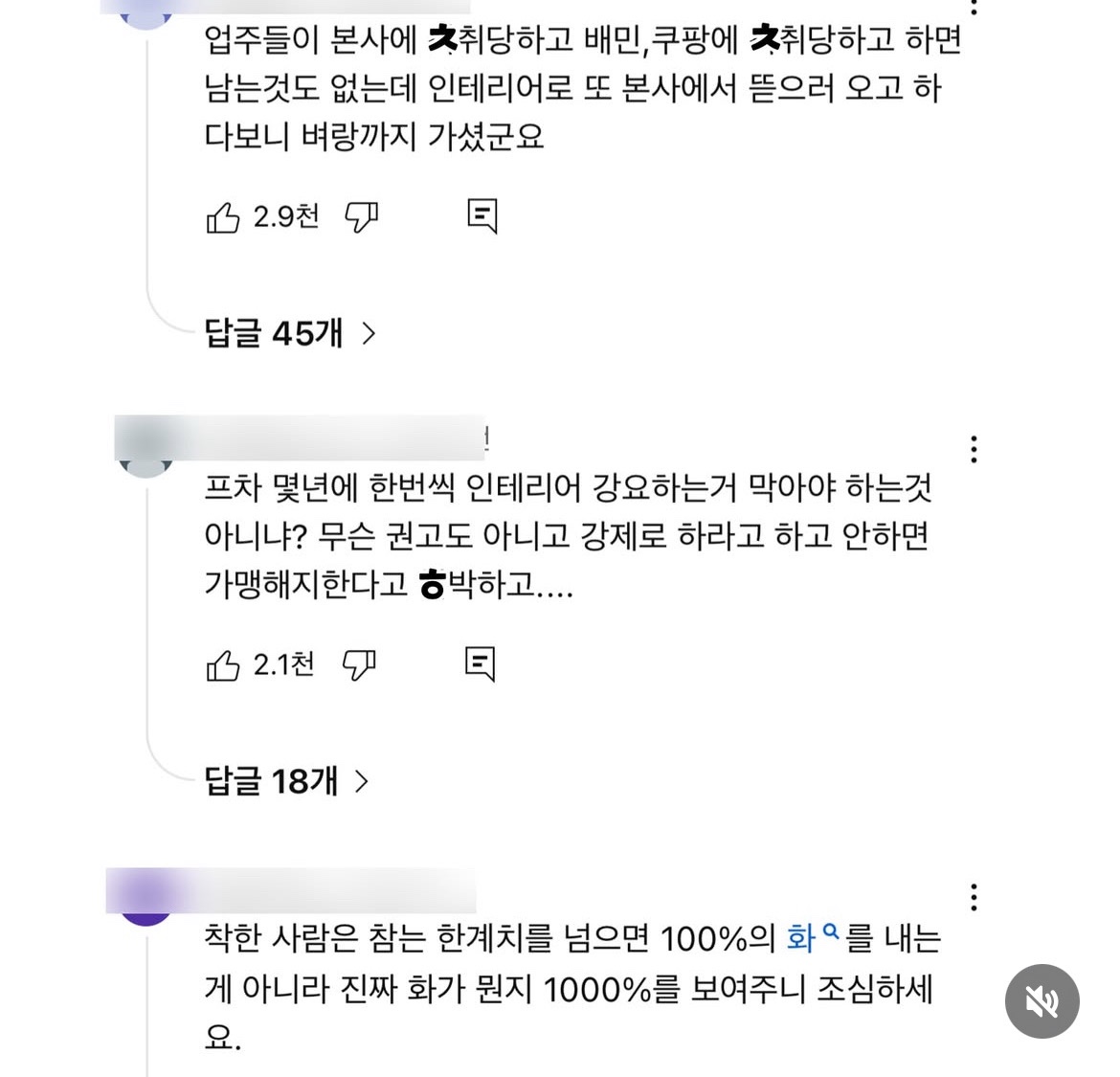
Task: Unmute the video sound
Action: click(1042, 1001)
